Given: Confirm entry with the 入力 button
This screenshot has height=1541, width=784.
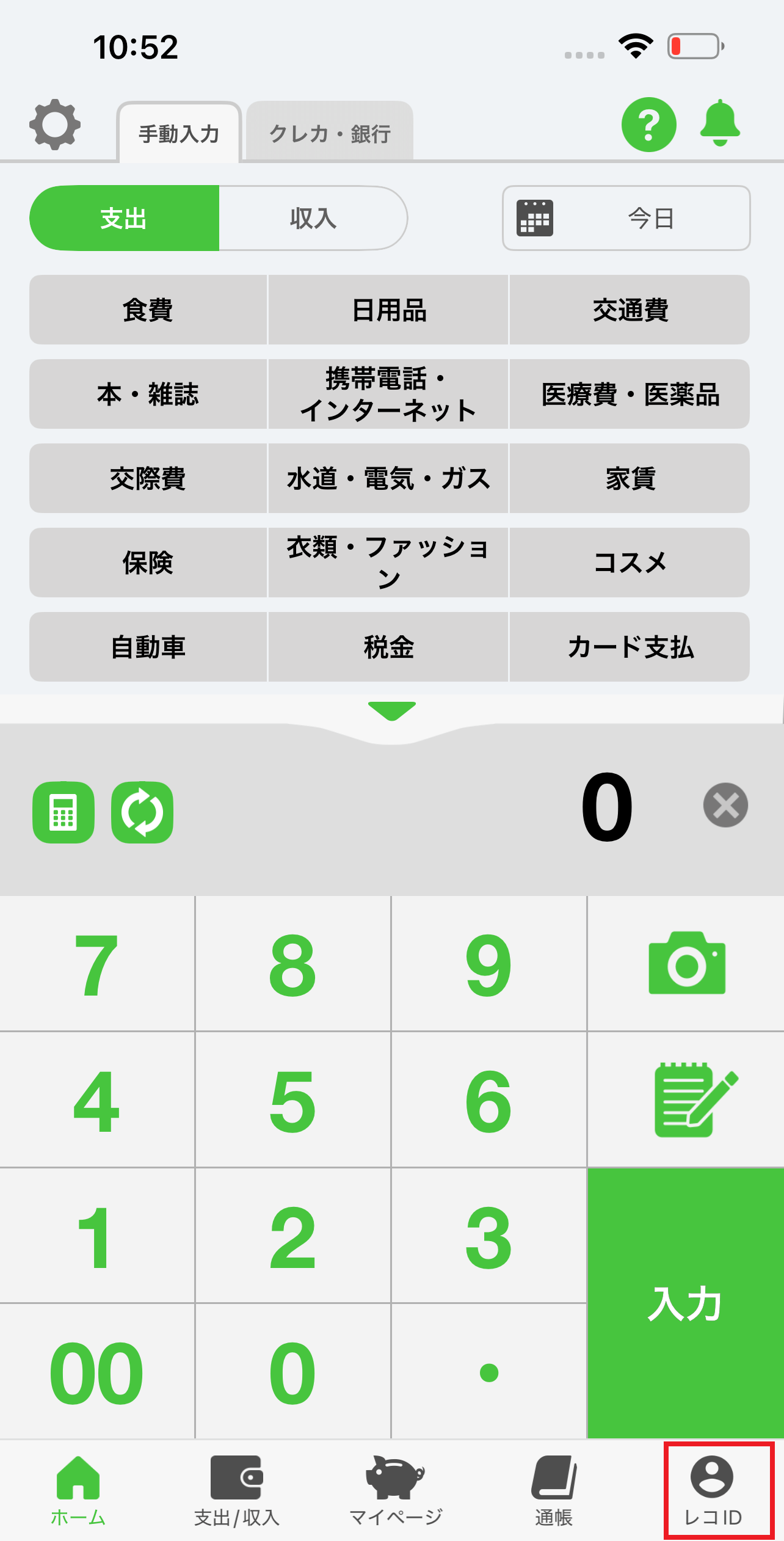Looking at the screenshot, I should point(685,1303).
